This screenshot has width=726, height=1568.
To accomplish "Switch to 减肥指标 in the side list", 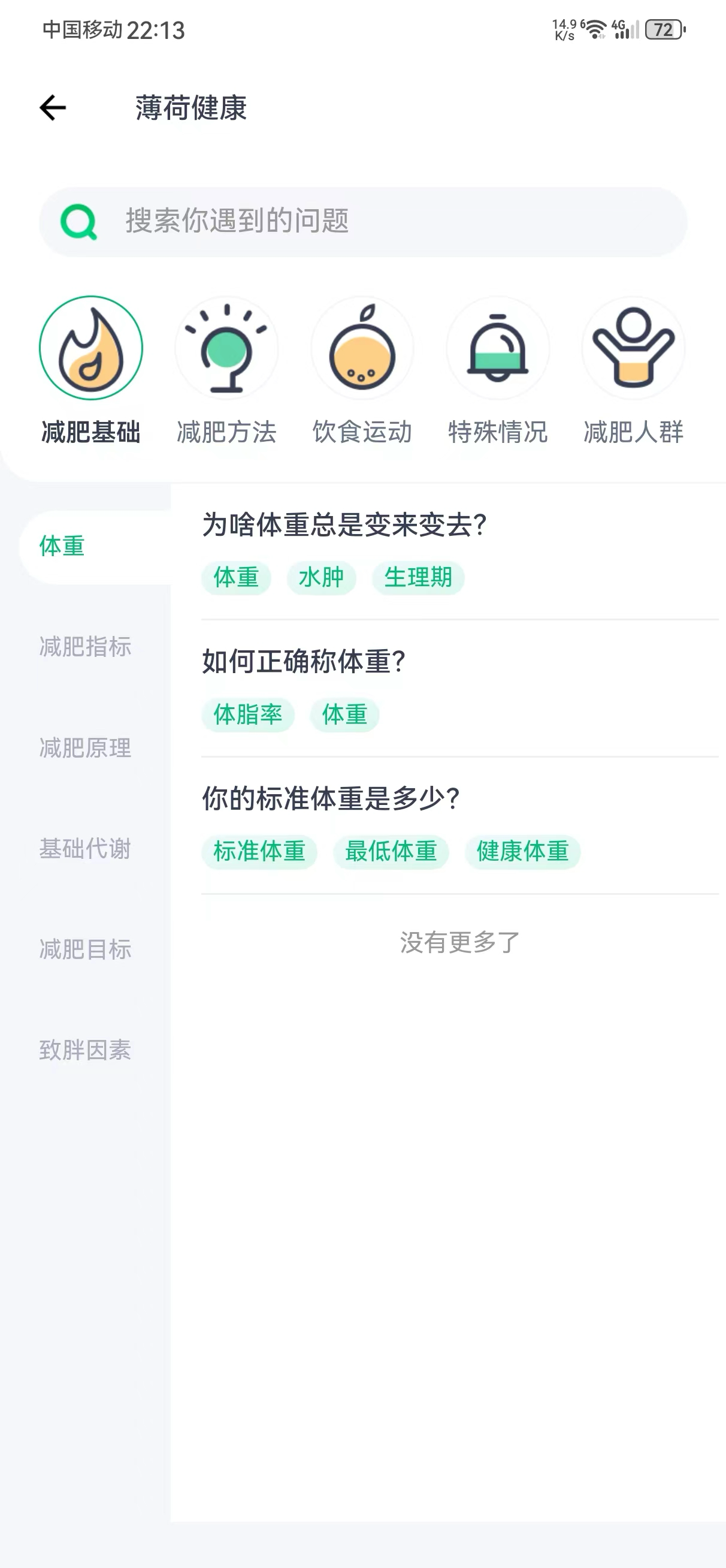I will (85, 646).
